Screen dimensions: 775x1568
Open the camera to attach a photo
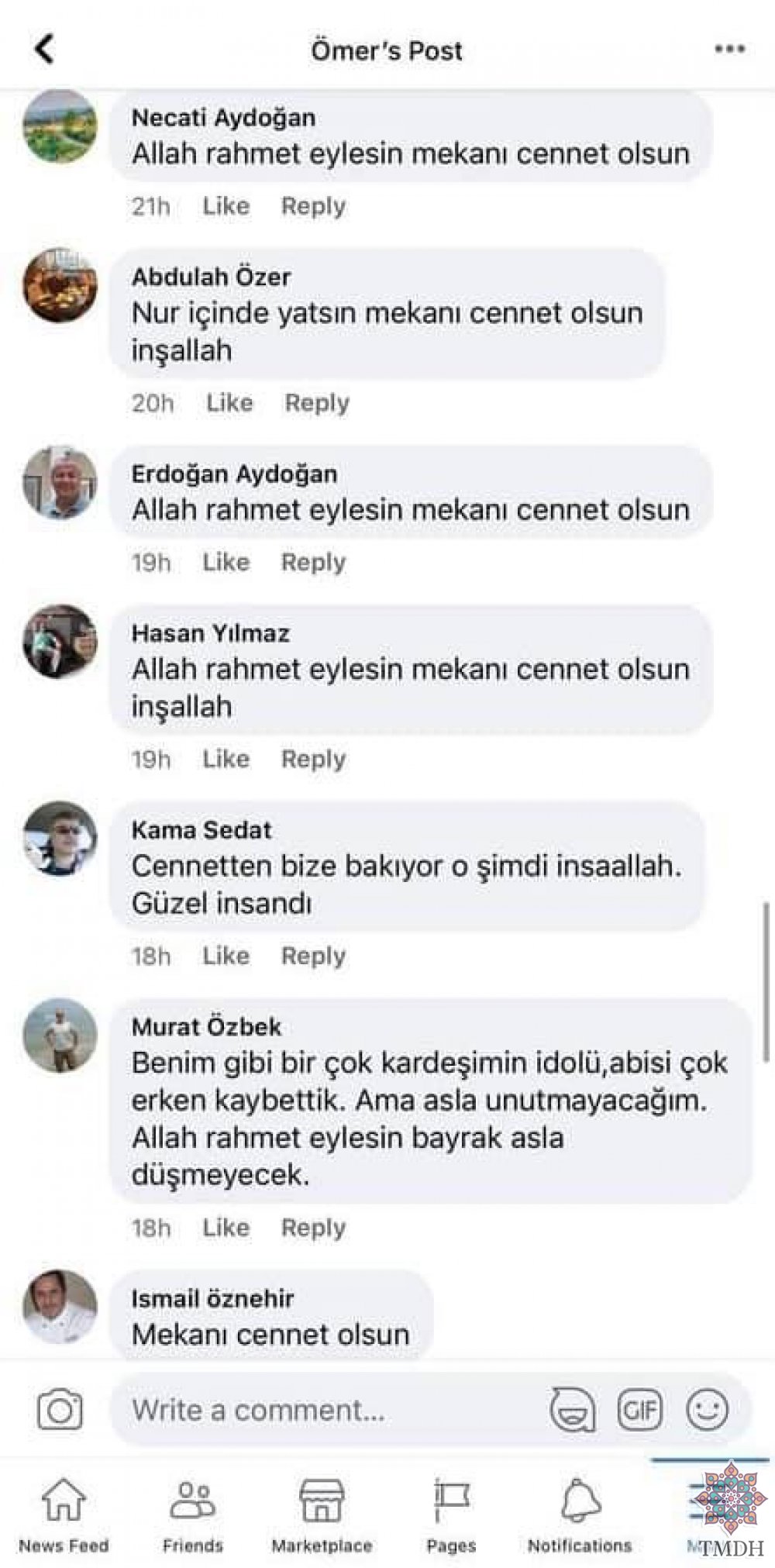[60, 1410]
